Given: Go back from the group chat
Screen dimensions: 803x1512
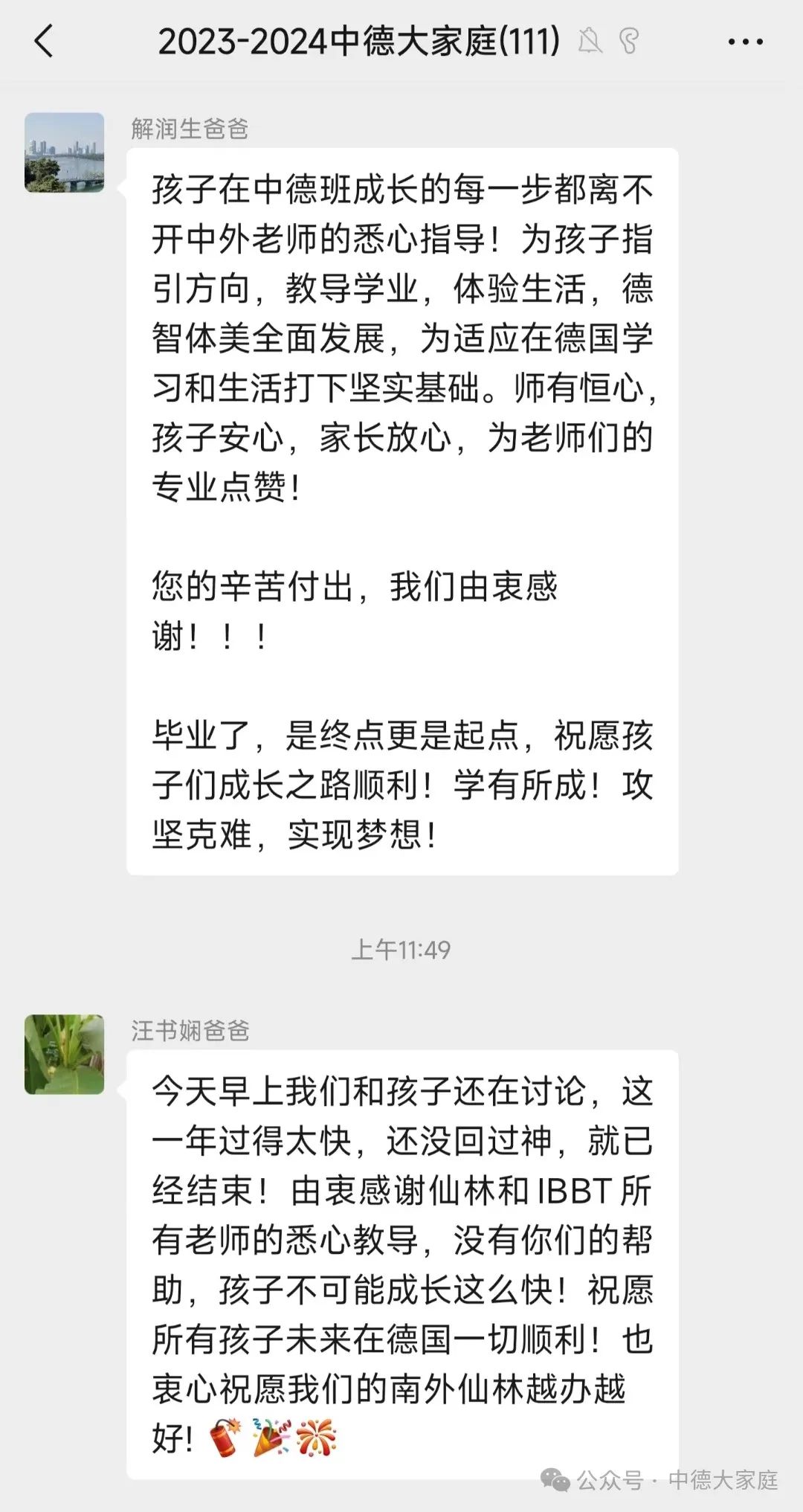Looking at the screenshot, I should [45, 41].
